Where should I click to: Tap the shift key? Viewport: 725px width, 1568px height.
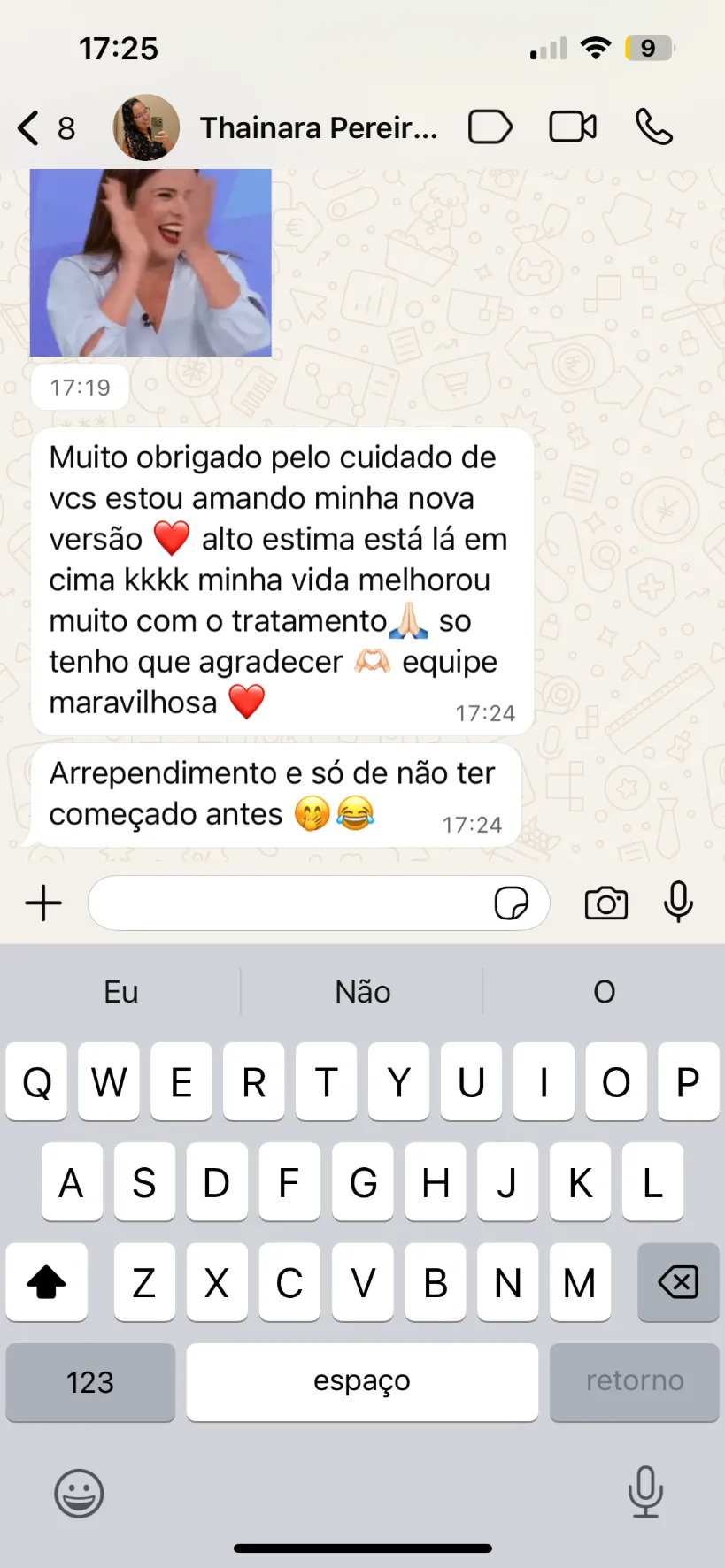(47, 1282)
